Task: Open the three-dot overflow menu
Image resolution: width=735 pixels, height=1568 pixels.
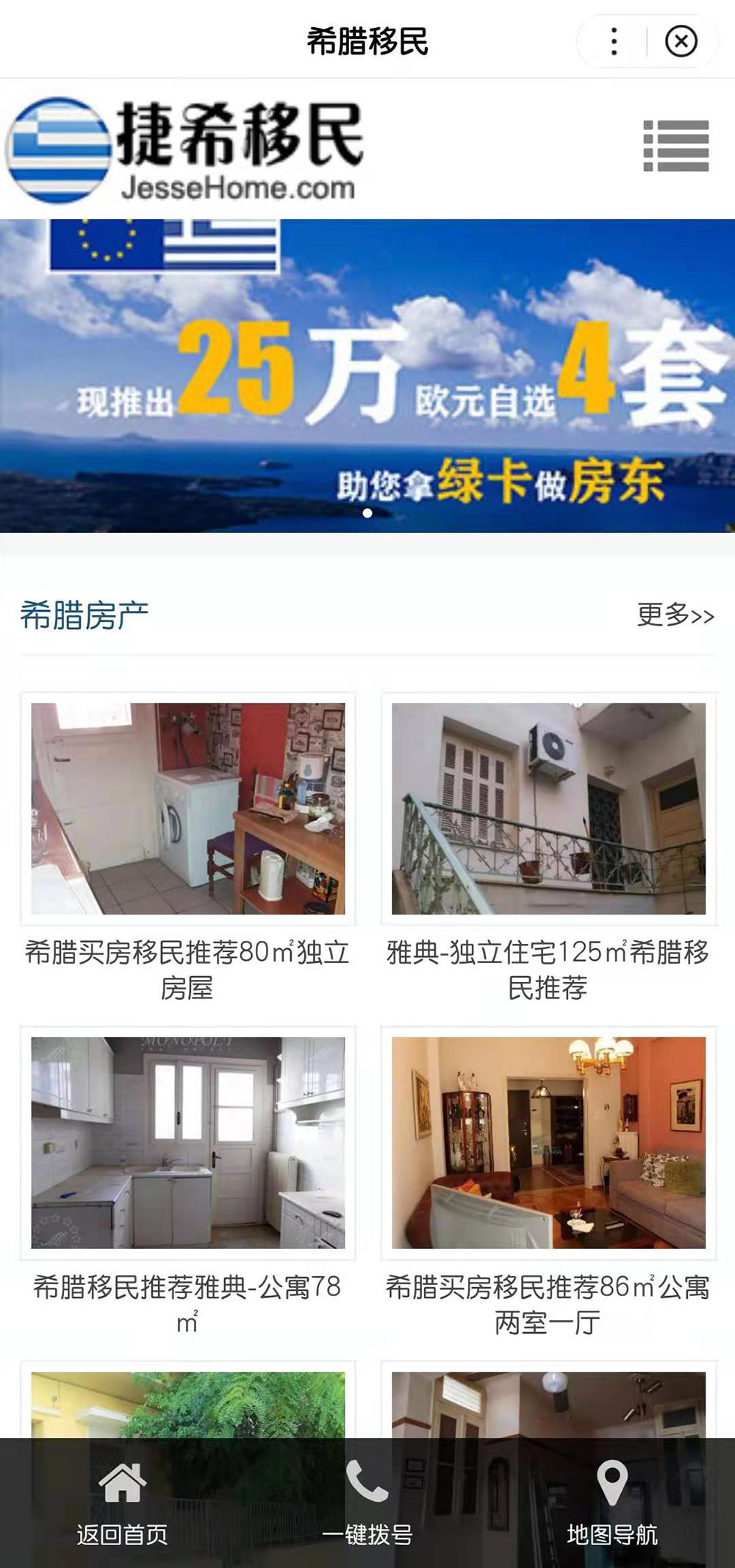Action: pyautogui.click(x=614, y=41)
